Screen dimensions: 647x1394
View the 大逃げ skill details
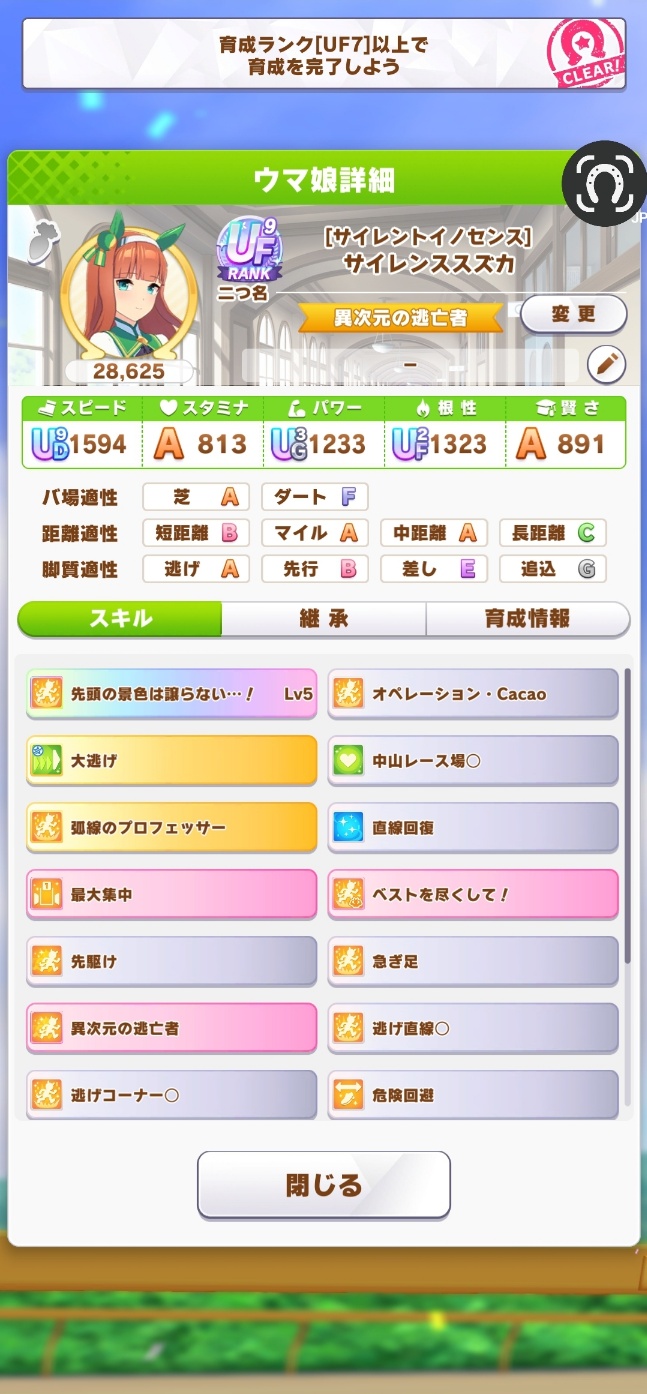[x=171, y=761]
